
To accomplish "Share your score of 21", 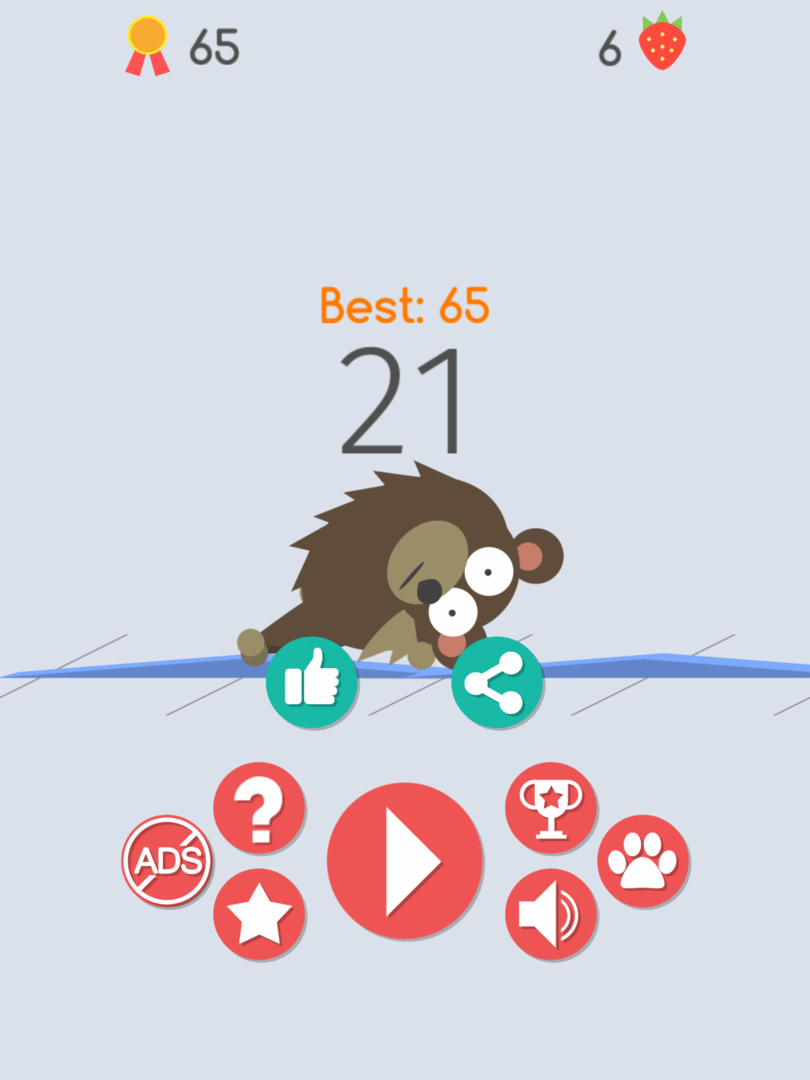I will point(497,683).
